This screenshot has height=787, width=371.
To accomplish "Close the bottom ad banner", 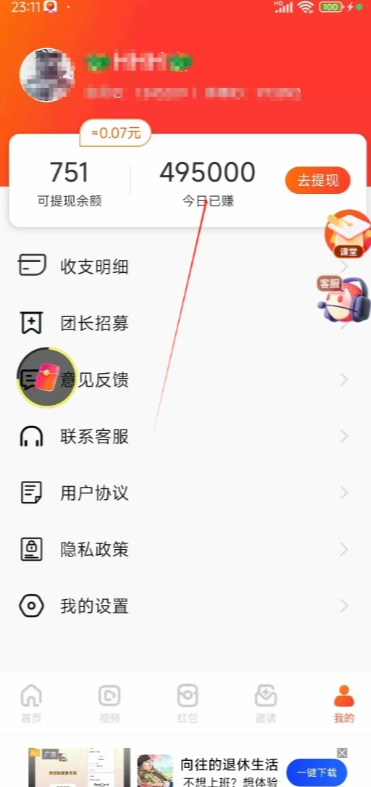I will click(342, 752).
